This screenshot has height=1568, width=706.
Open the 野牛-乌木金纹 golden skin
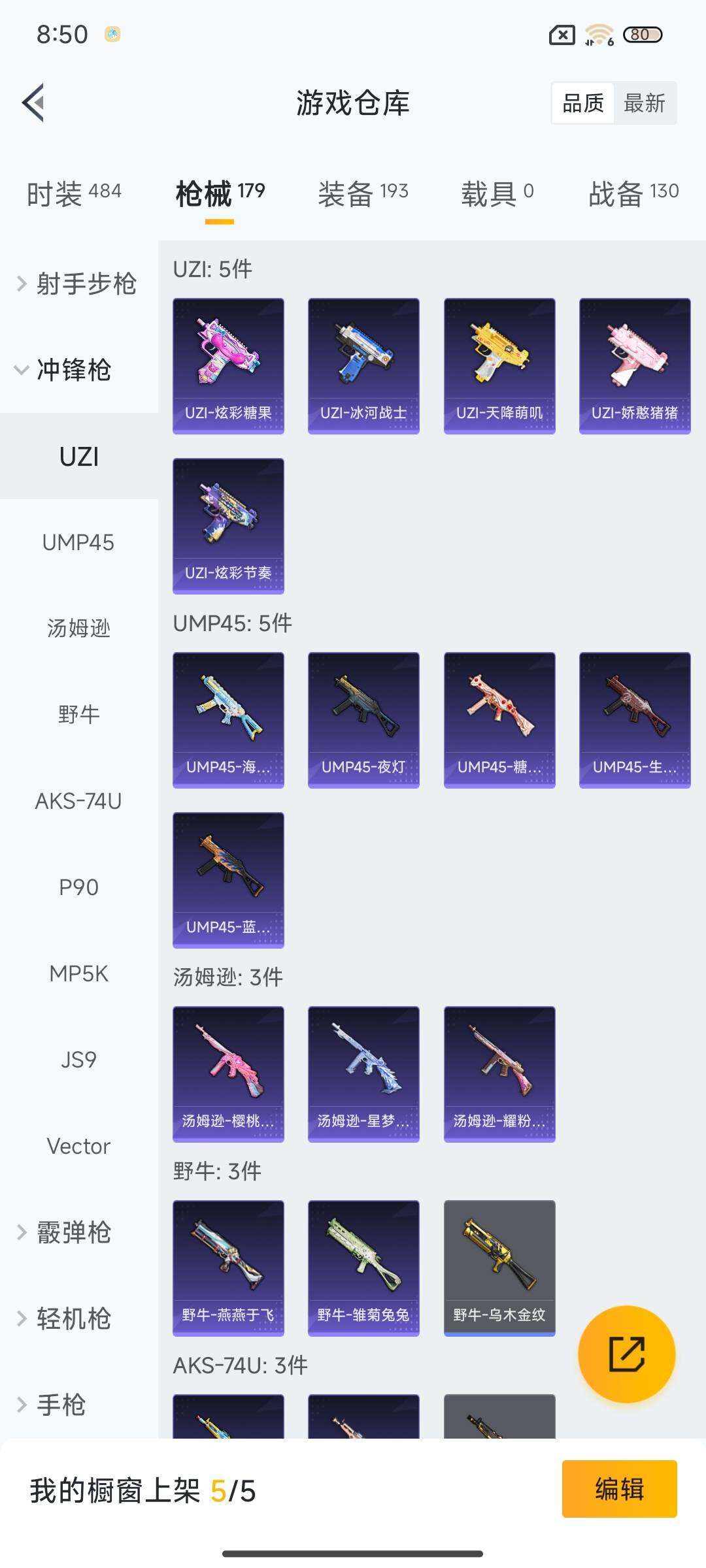pos(499,1266)
